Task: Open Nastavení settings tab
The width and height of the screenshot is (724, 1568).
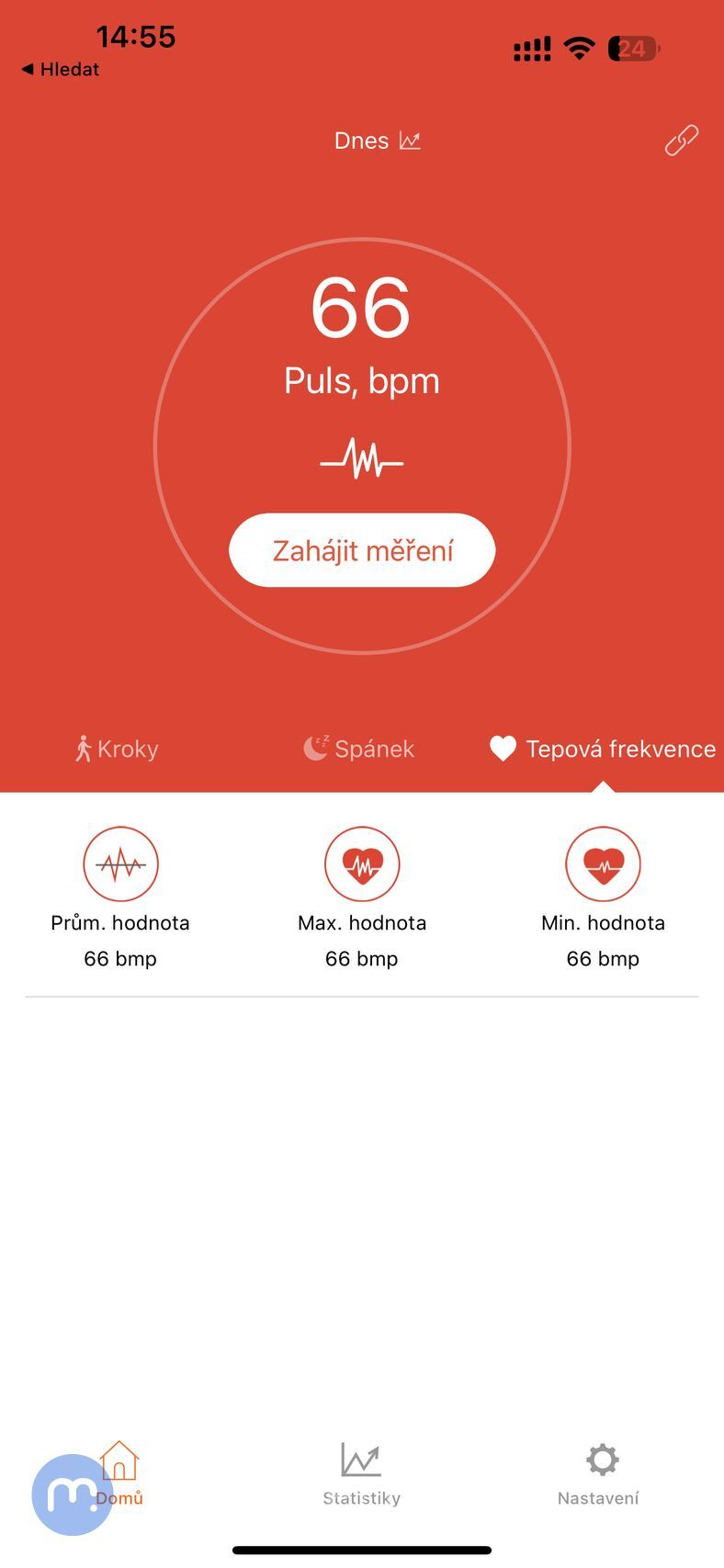Action: (x=598, y=1472)
